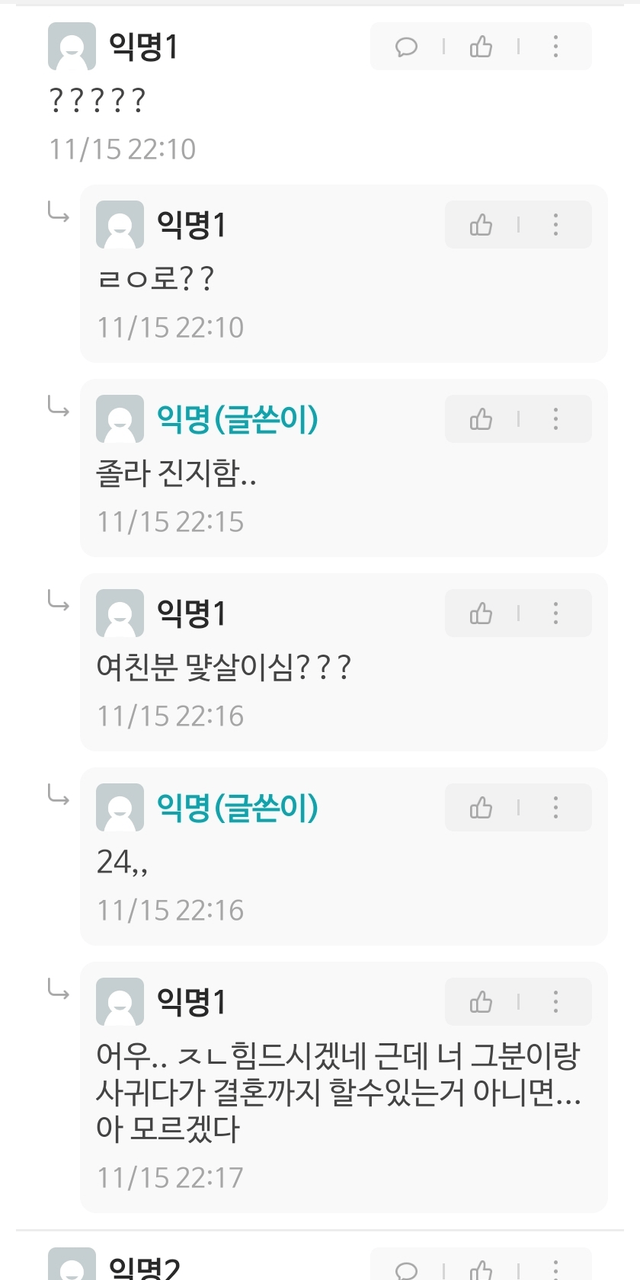Viewport: 640px width, 1280px height.
Task: Like the '여친분 몇살이심???' reply
Action: [x=481, y=613]
